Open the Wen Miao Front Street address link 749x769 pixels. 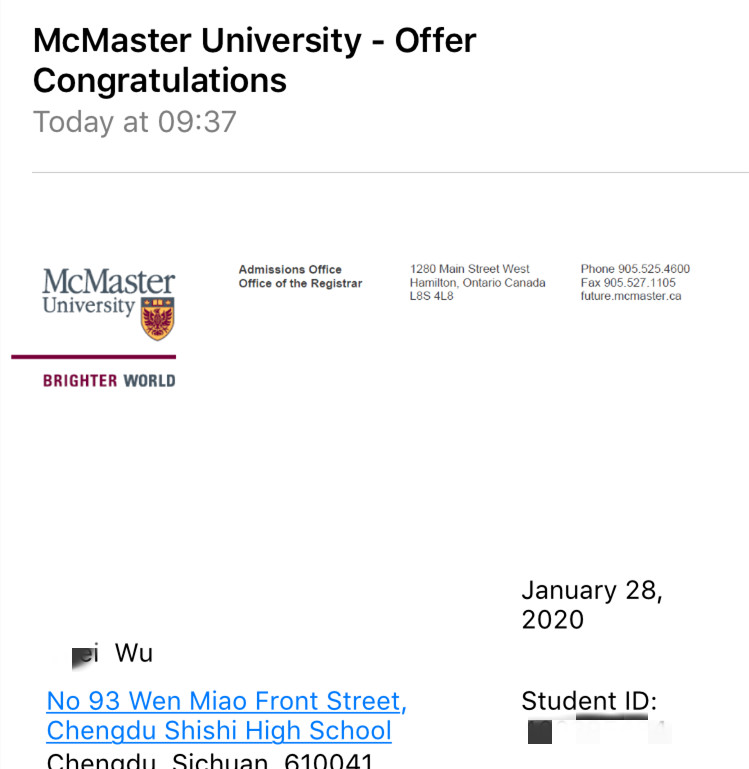click(226, 701)
